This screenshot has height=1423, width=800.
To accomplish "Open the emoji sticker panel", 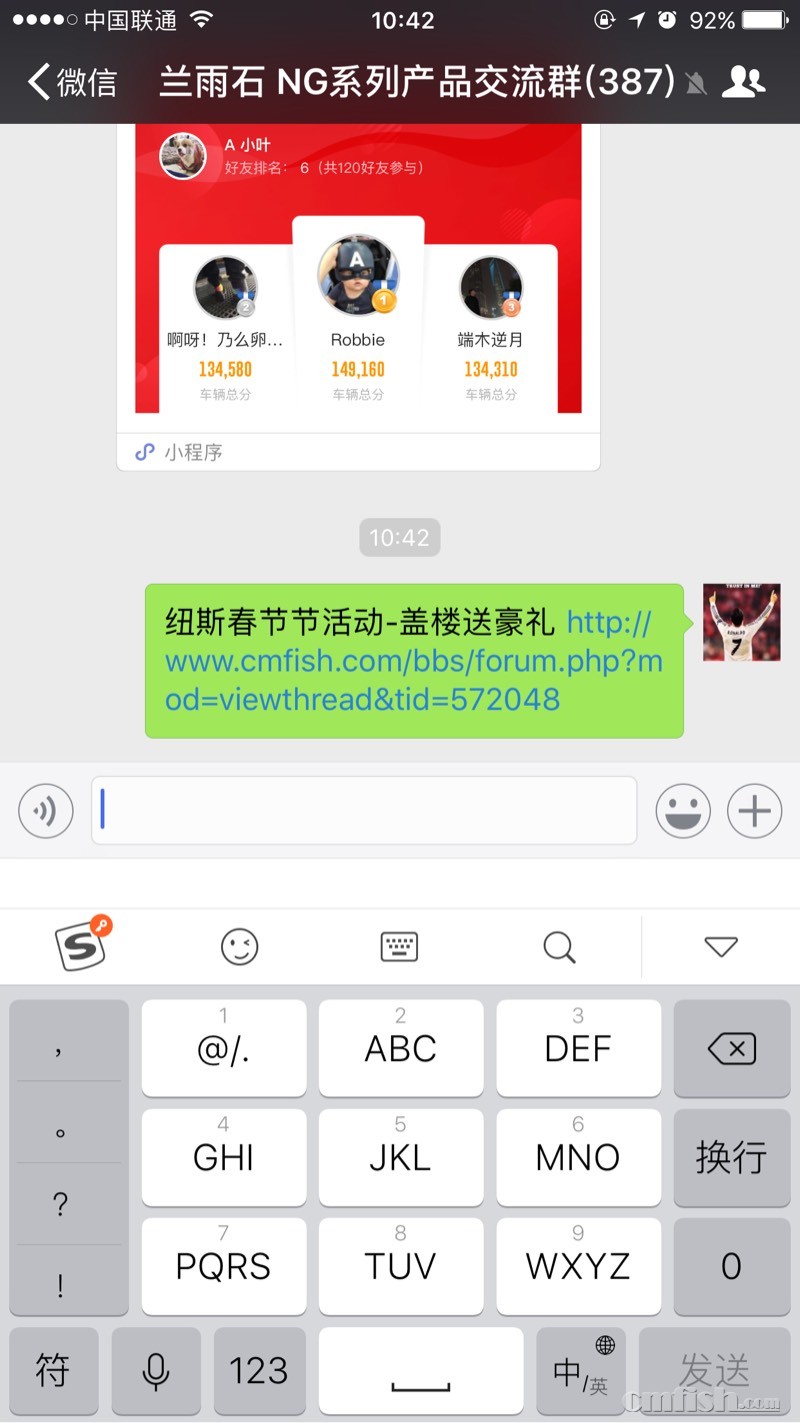I will [x=683, y=811].
